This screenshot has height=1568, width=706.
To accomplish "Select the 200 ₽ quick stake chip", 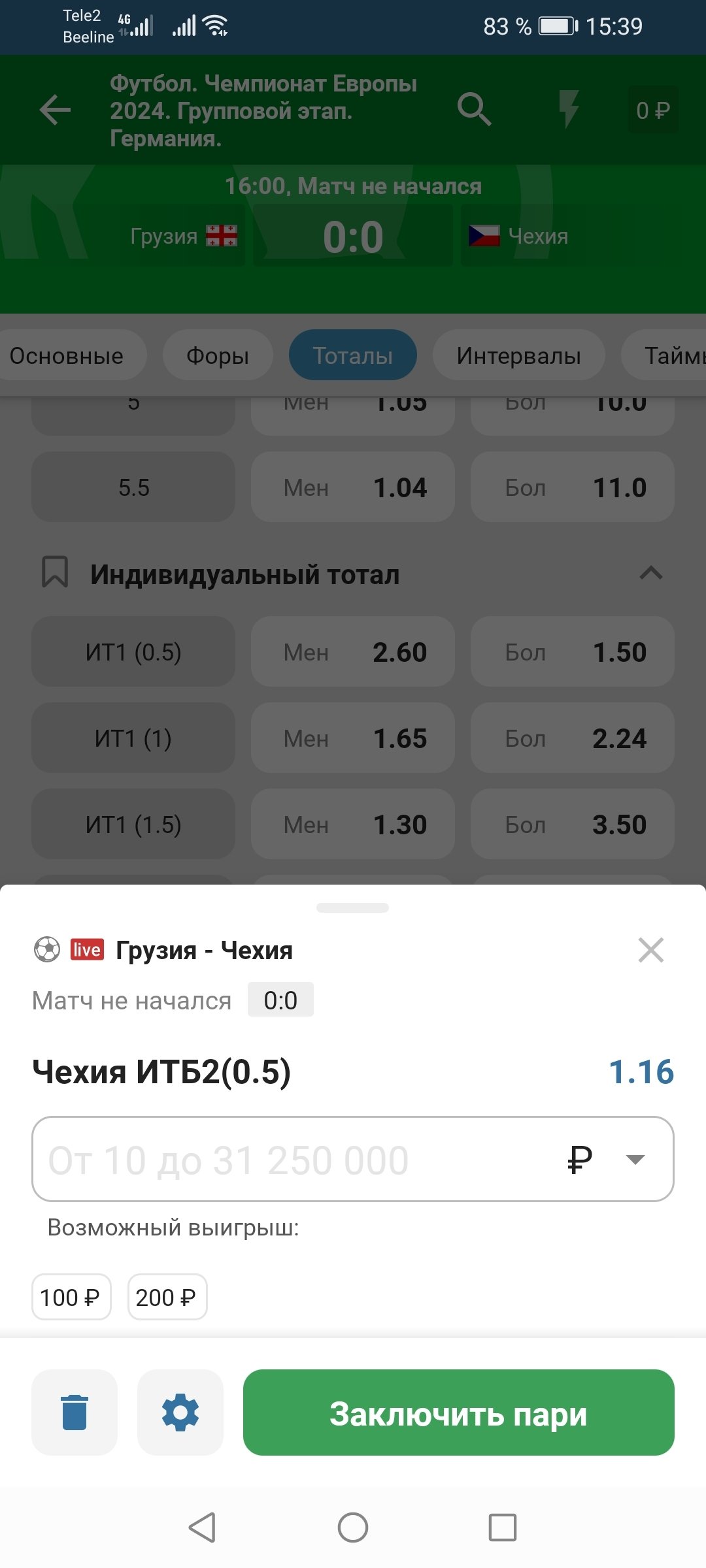I will click(167, 1297).
